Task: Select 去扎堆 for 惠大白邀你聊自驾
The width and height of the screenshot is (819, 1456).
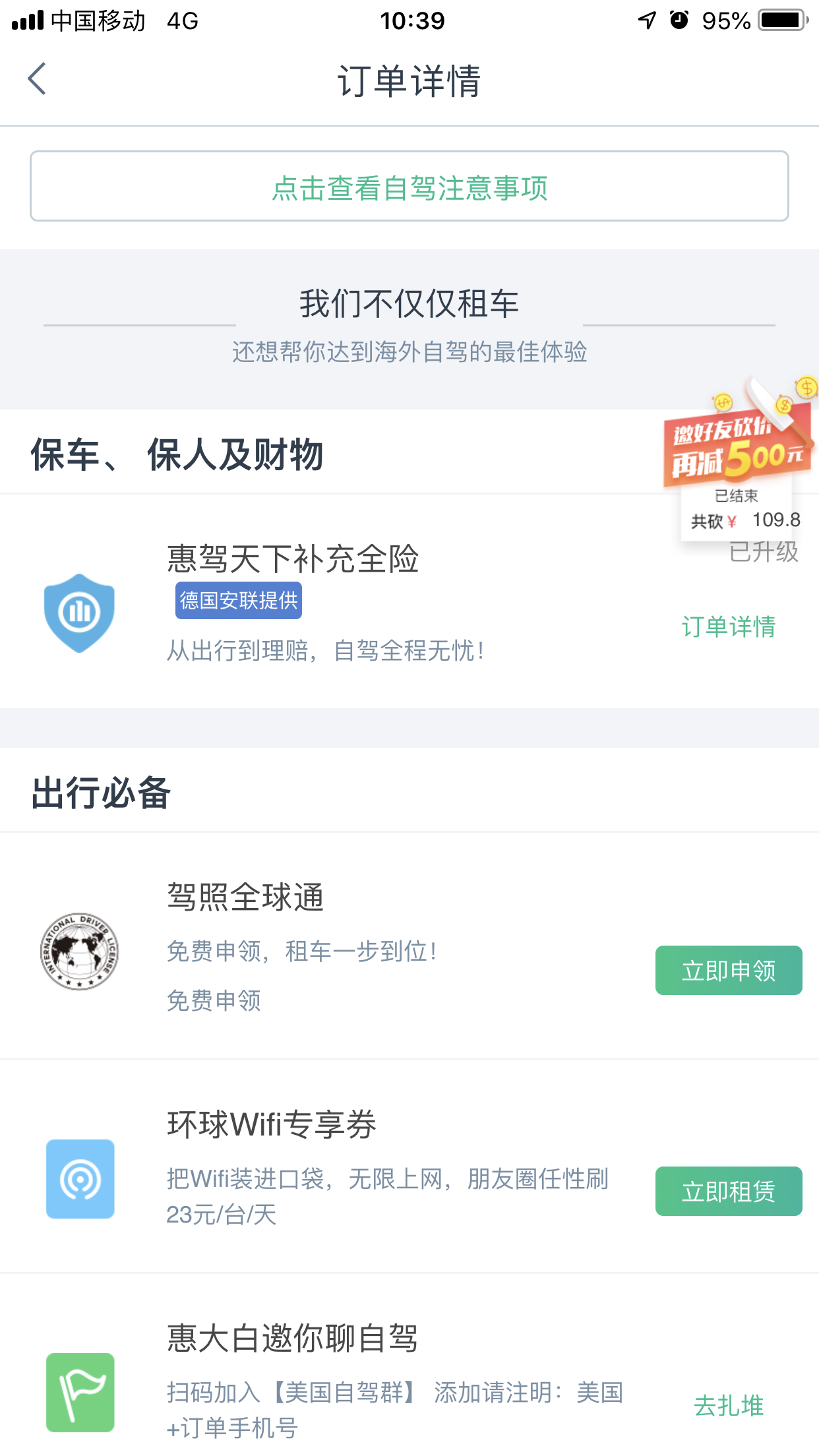Action: (x=728, y=1406)
